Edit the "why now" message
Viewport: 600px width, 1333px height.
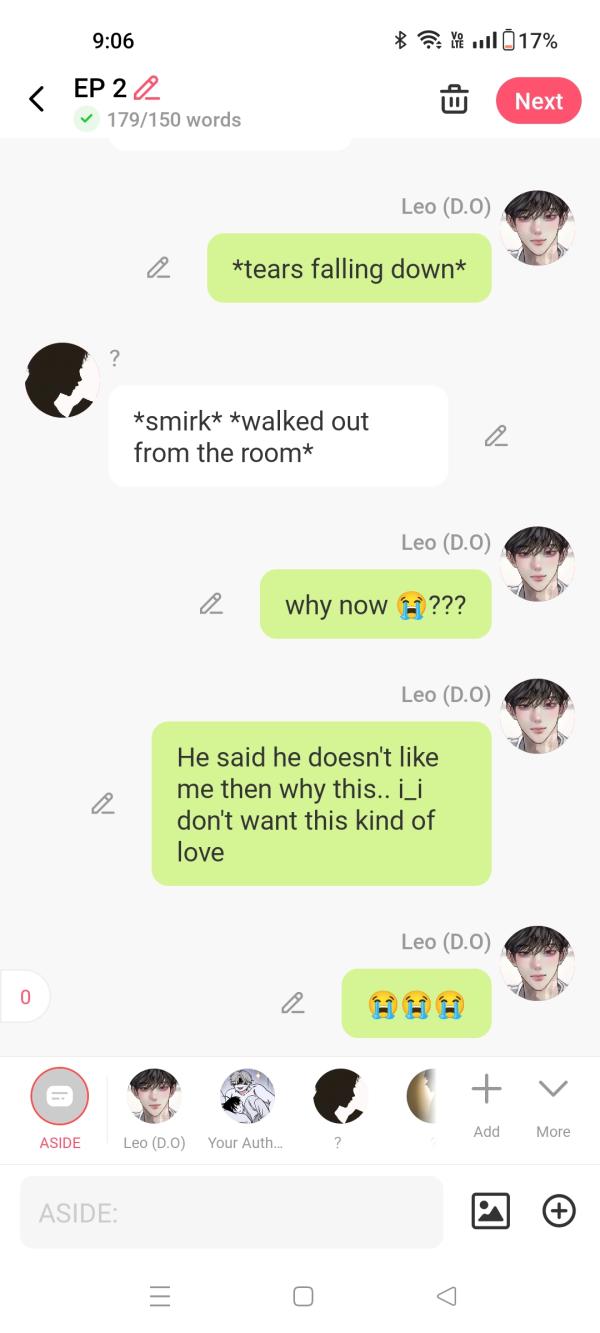(211, 604)
